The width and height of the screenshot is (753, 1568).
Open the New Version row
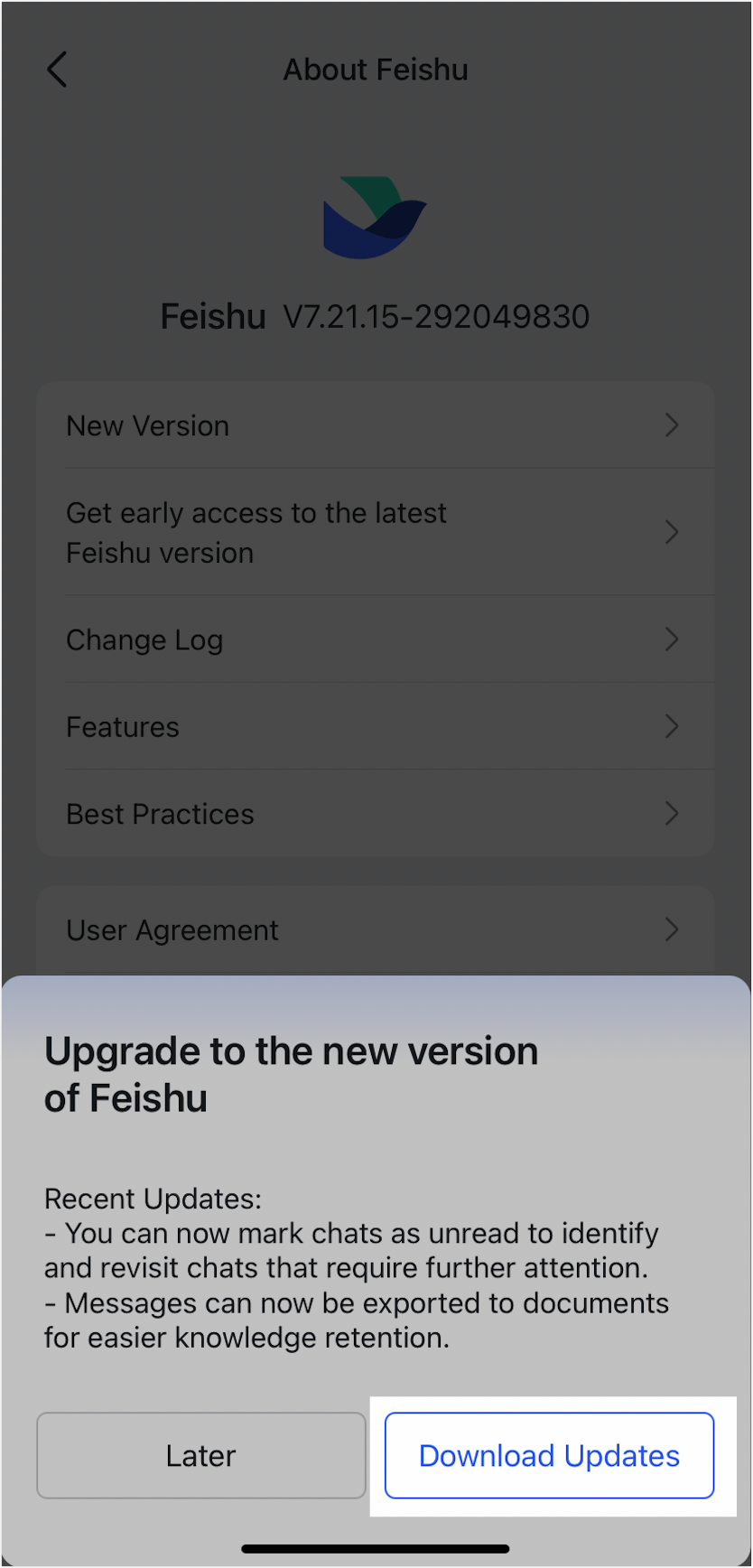click(x=376, y=425)
